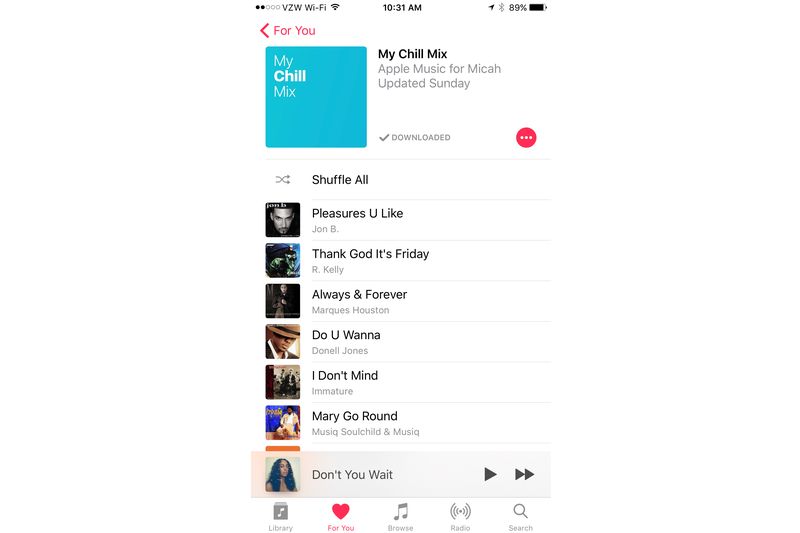Viewport: 800px width, 533px height.
Task: Skip to the next track
Action: (x=524, y=474)
